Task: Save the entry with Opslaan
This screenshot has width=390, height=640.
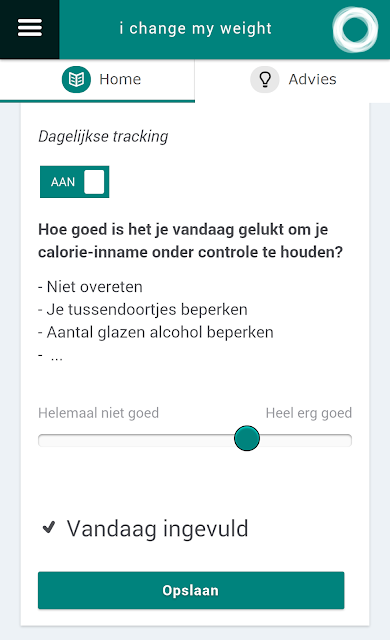Action: tap(191, 590)
